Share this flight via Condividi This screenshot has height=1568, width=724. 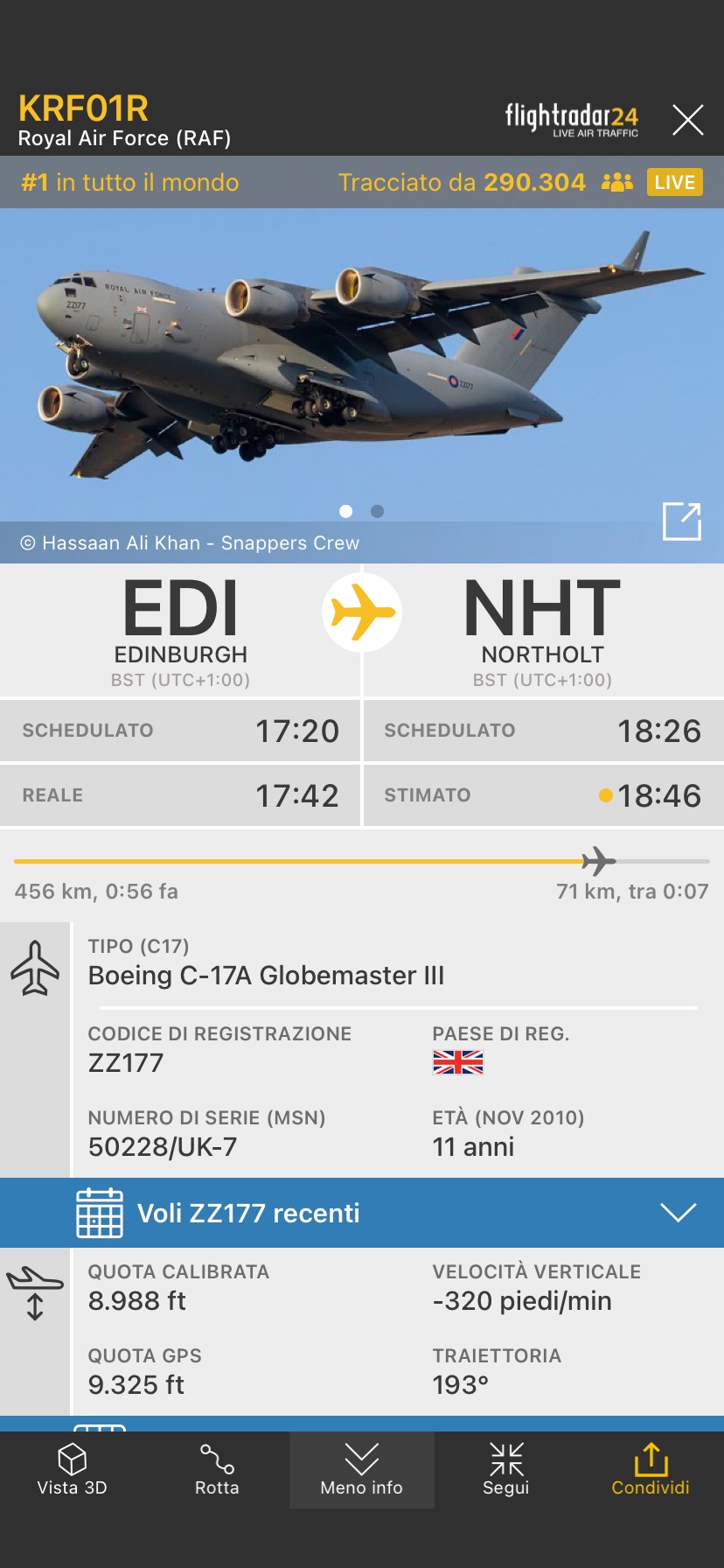(651, 1470)
